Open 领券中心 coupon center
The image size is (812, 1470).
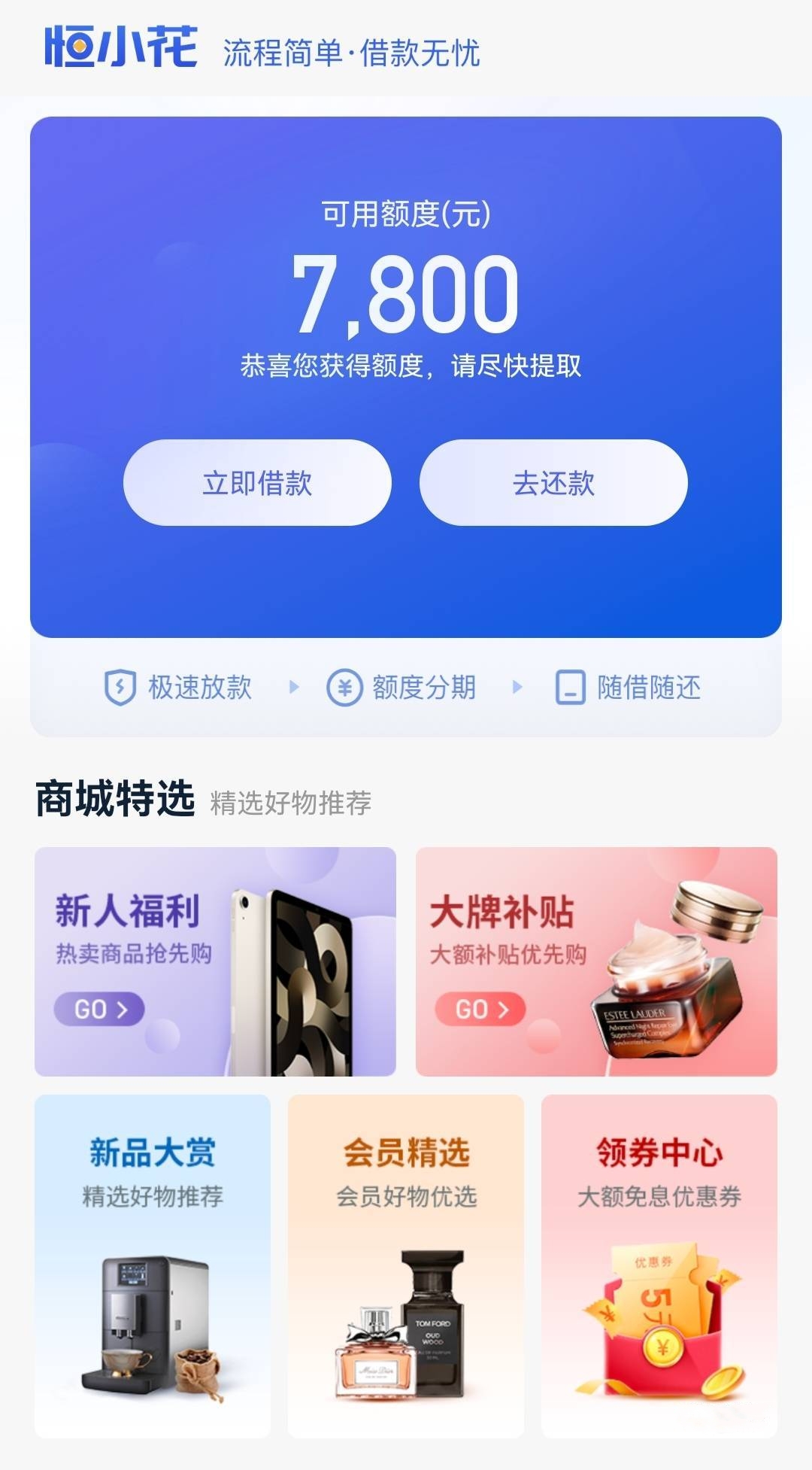pyautogui.click(x=659, y=1266)
